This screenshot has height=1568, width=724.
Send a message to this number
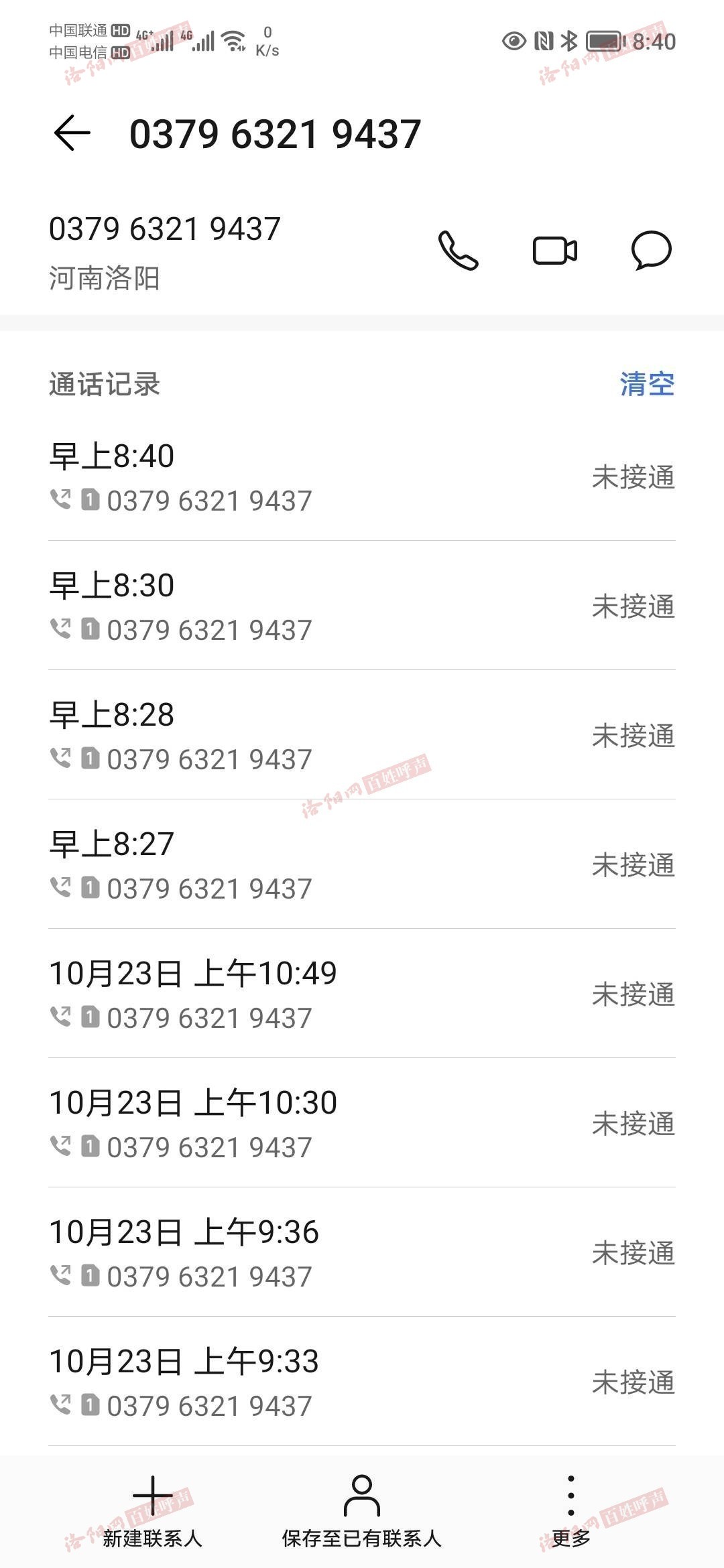652,251
